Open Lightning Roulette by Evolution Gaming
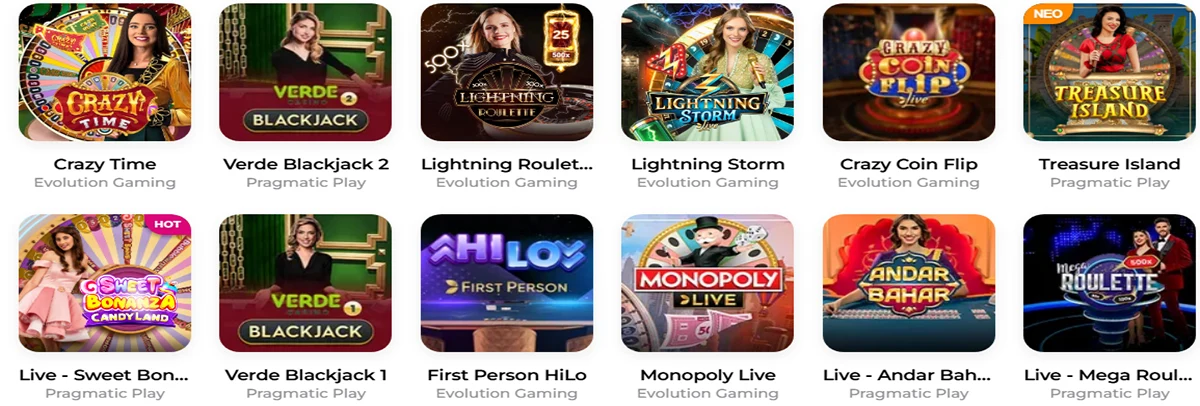The height and width of the screenshot is (406, 1200). [x=507, y=72]
